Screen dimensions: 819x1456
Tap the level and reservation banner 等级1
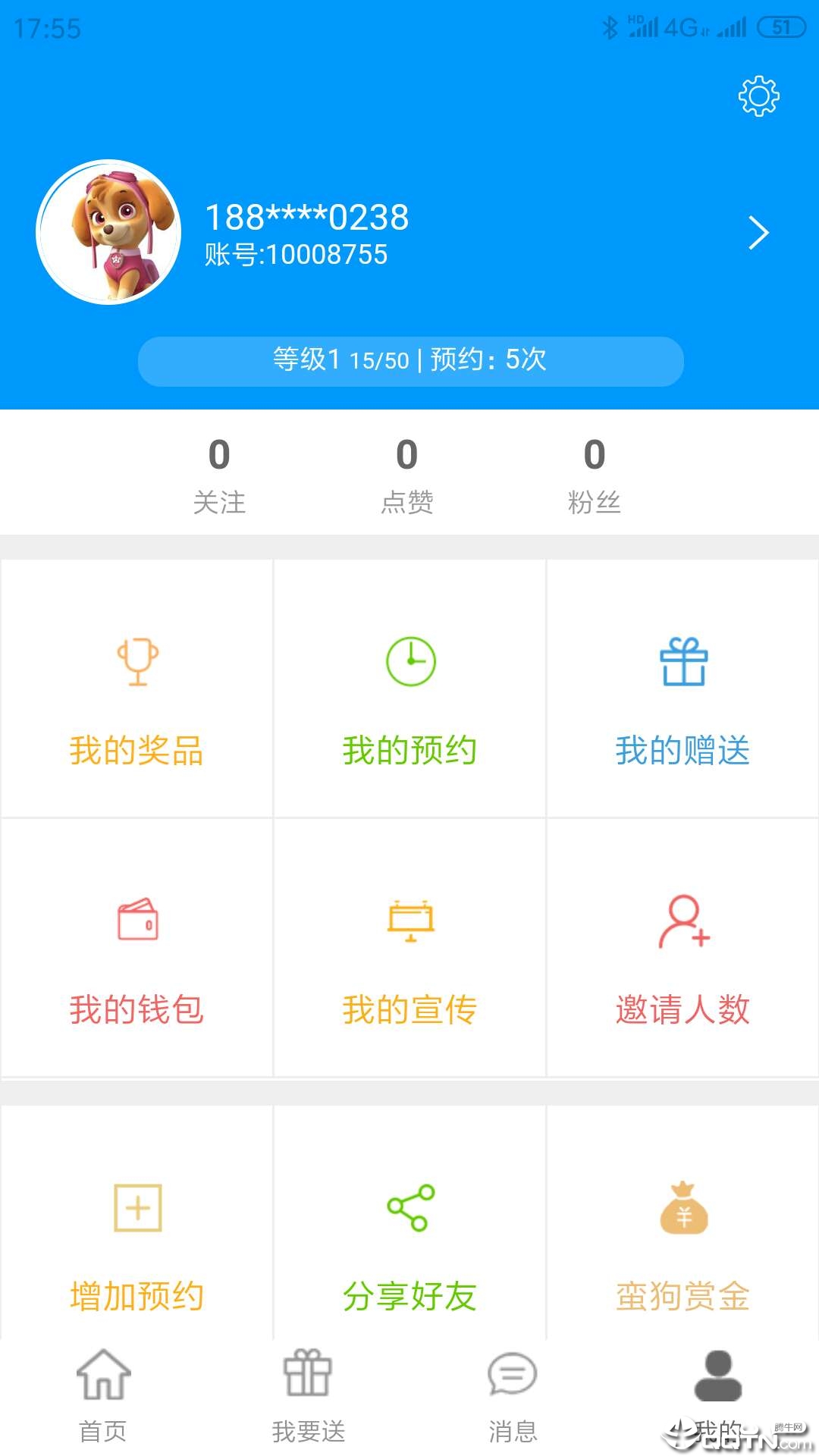pos(410,361)
